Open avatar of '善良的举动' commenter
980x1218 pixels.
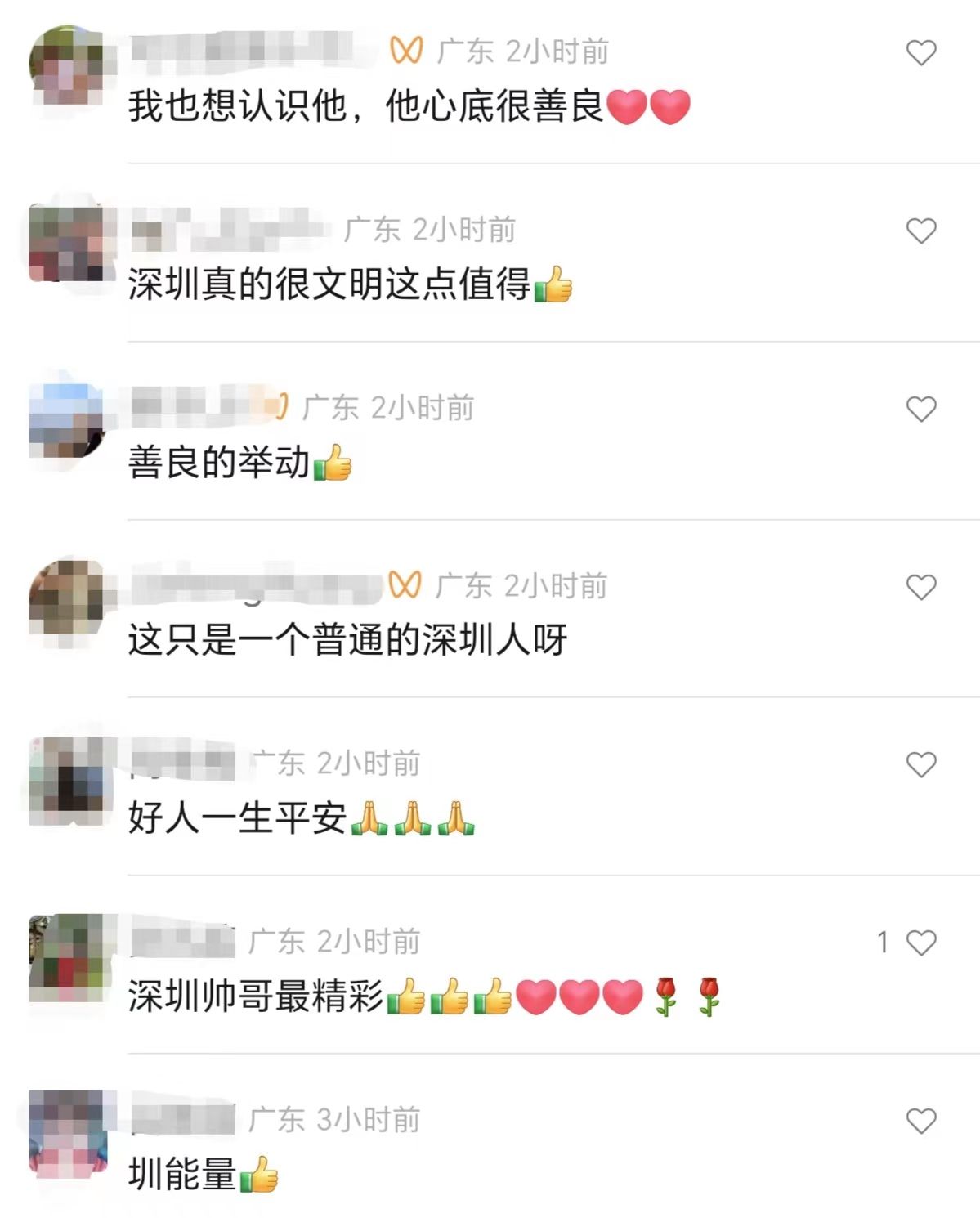(x=67, y=421)
